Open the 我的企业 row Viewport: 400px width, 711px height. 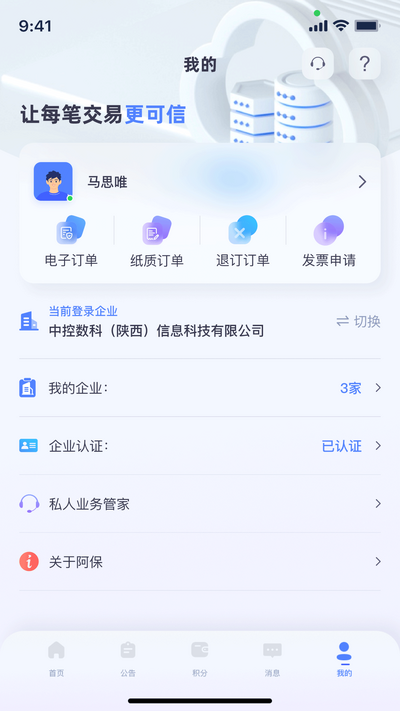[200, 388]
